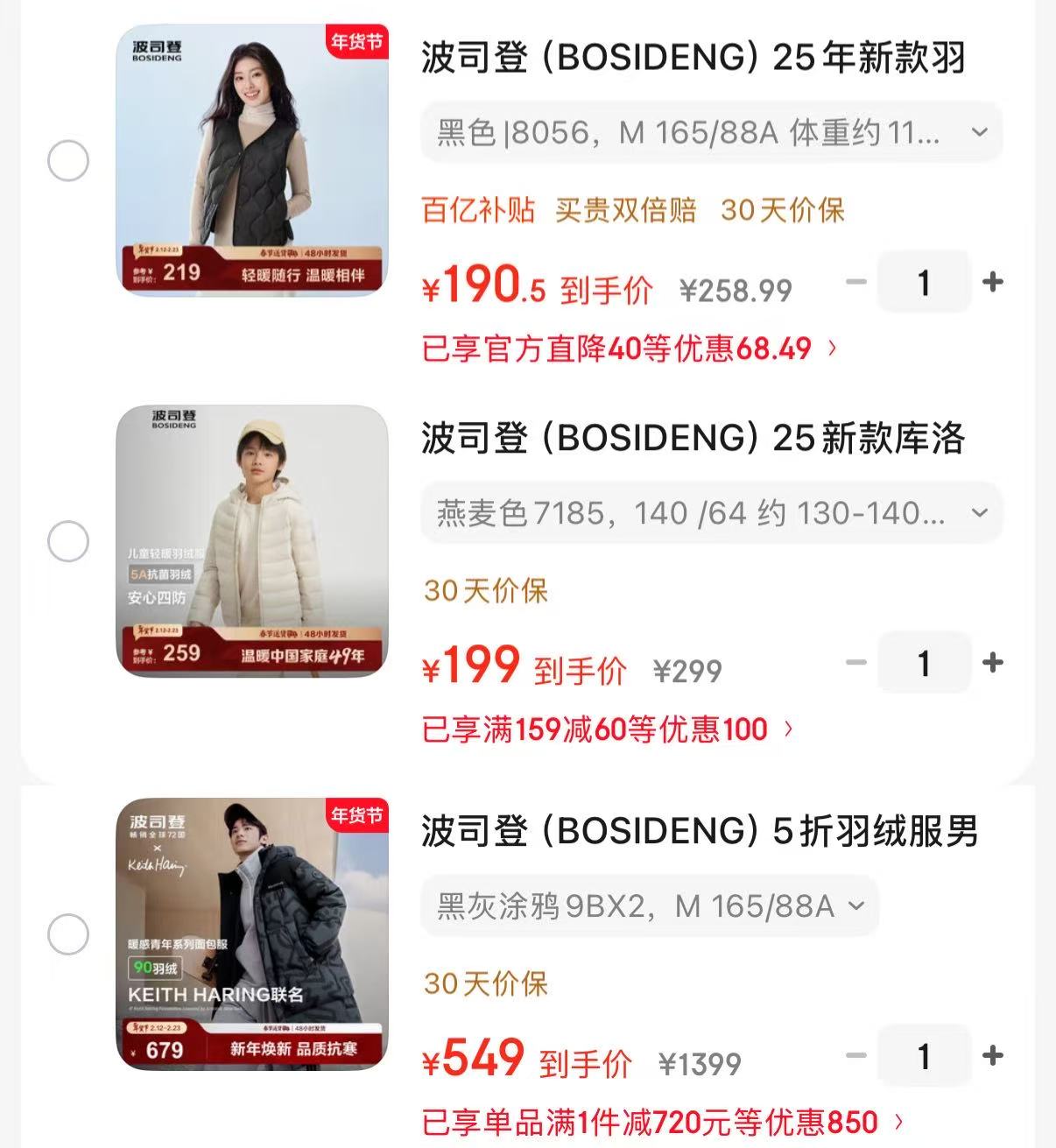The image size is (1056, 1148).
Task: Edit the quantity field of the ¥549 jacket
Action: tap(924, 1056)
